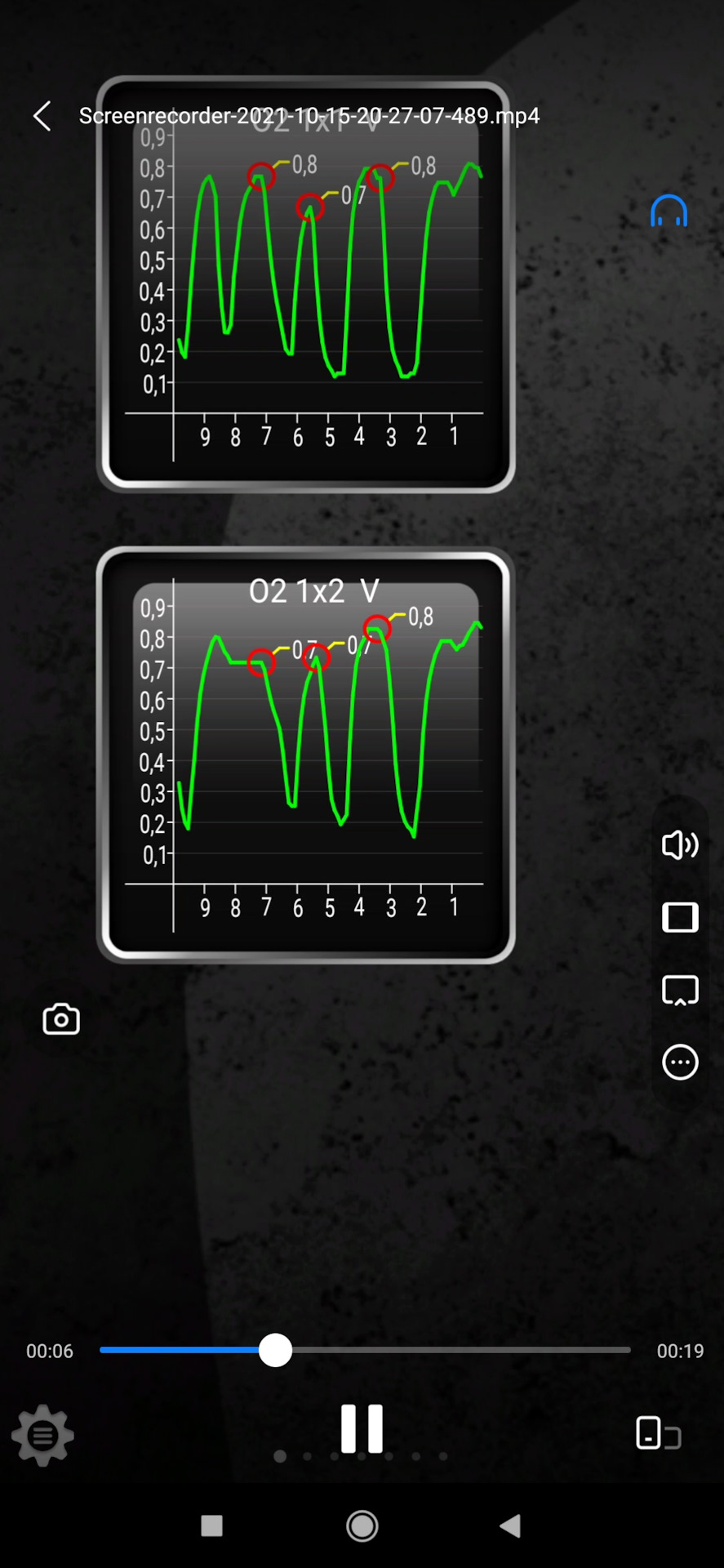
Task: Tap the Android home button
Action: 362,1525
